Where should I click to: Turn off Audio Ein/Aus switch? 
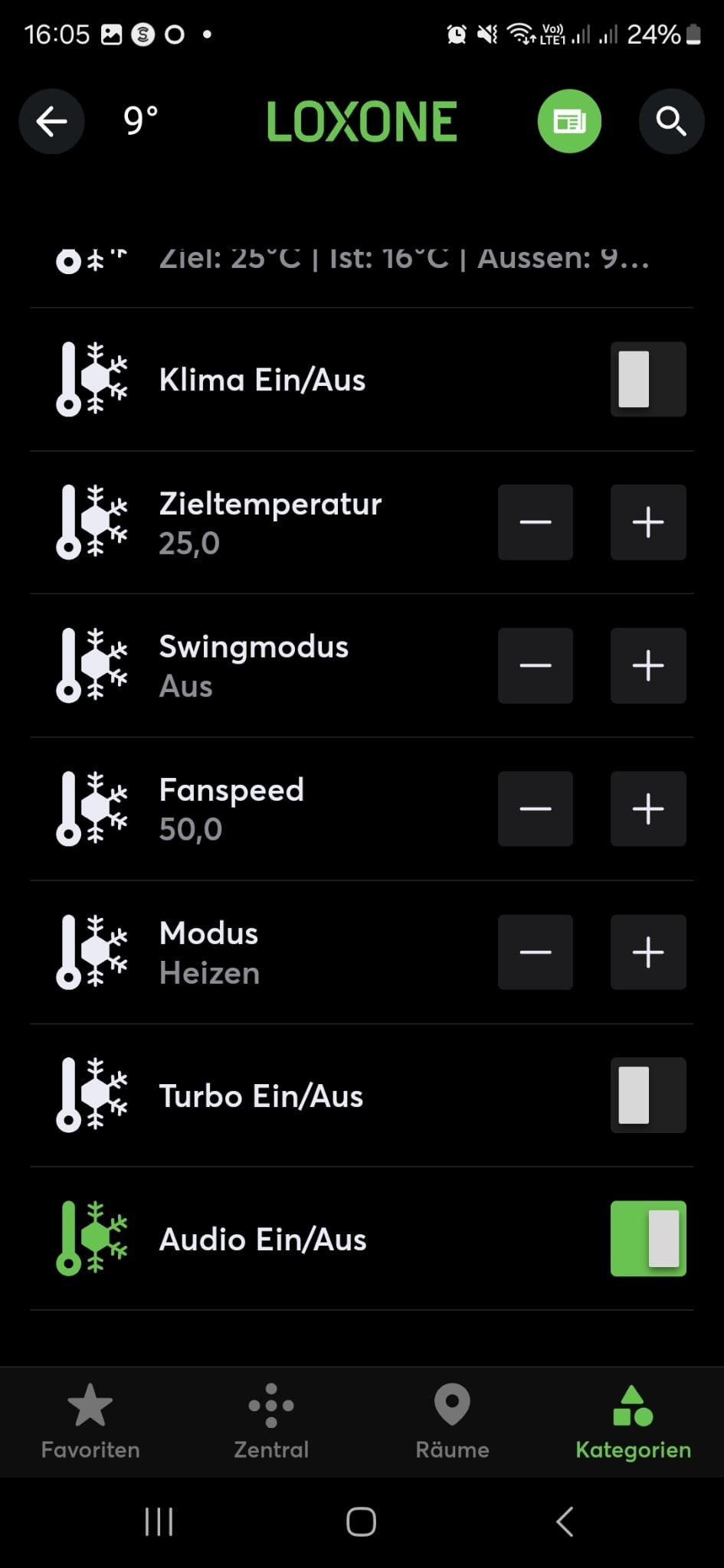pos(647,1238)
